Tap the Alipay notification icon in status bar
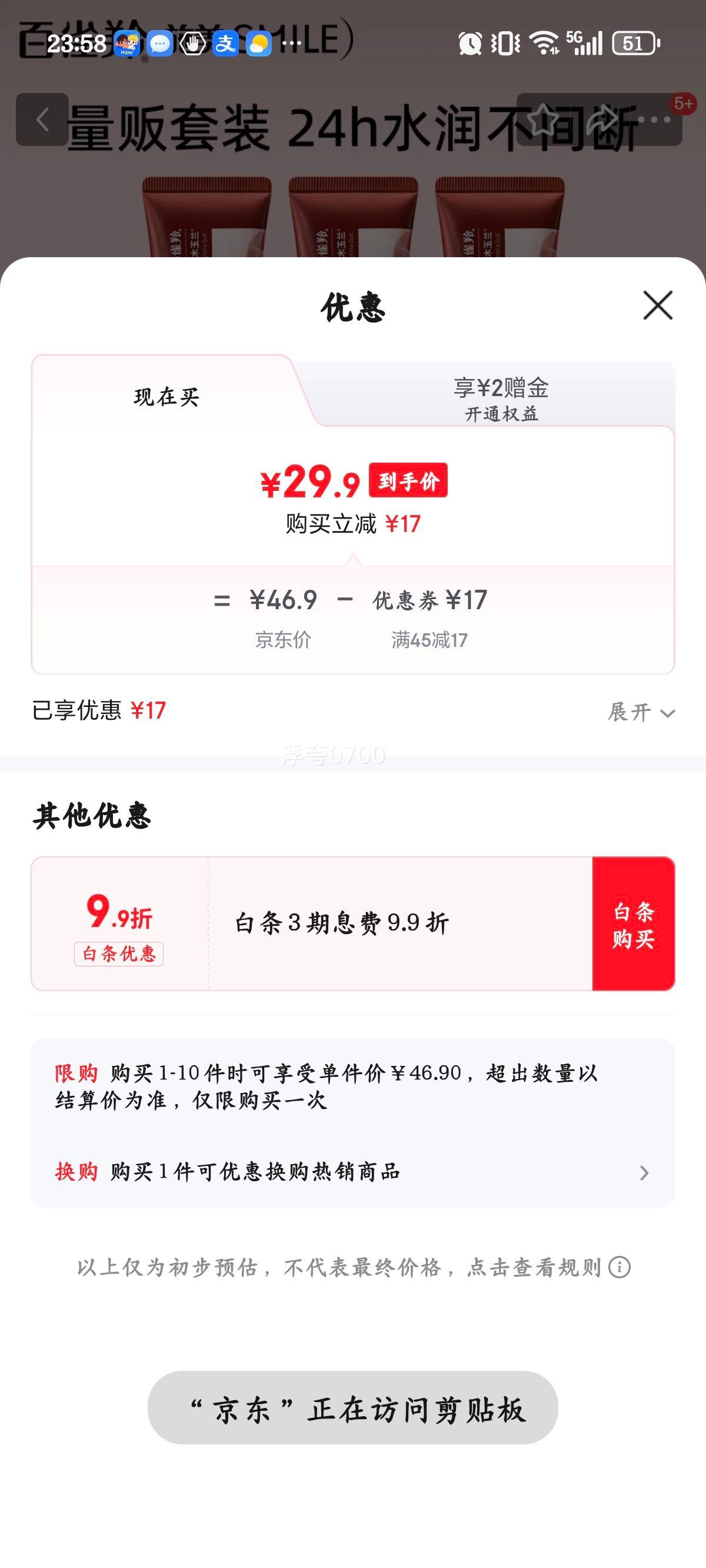Viewport: 706px width, 1568px height. (227, 42)
